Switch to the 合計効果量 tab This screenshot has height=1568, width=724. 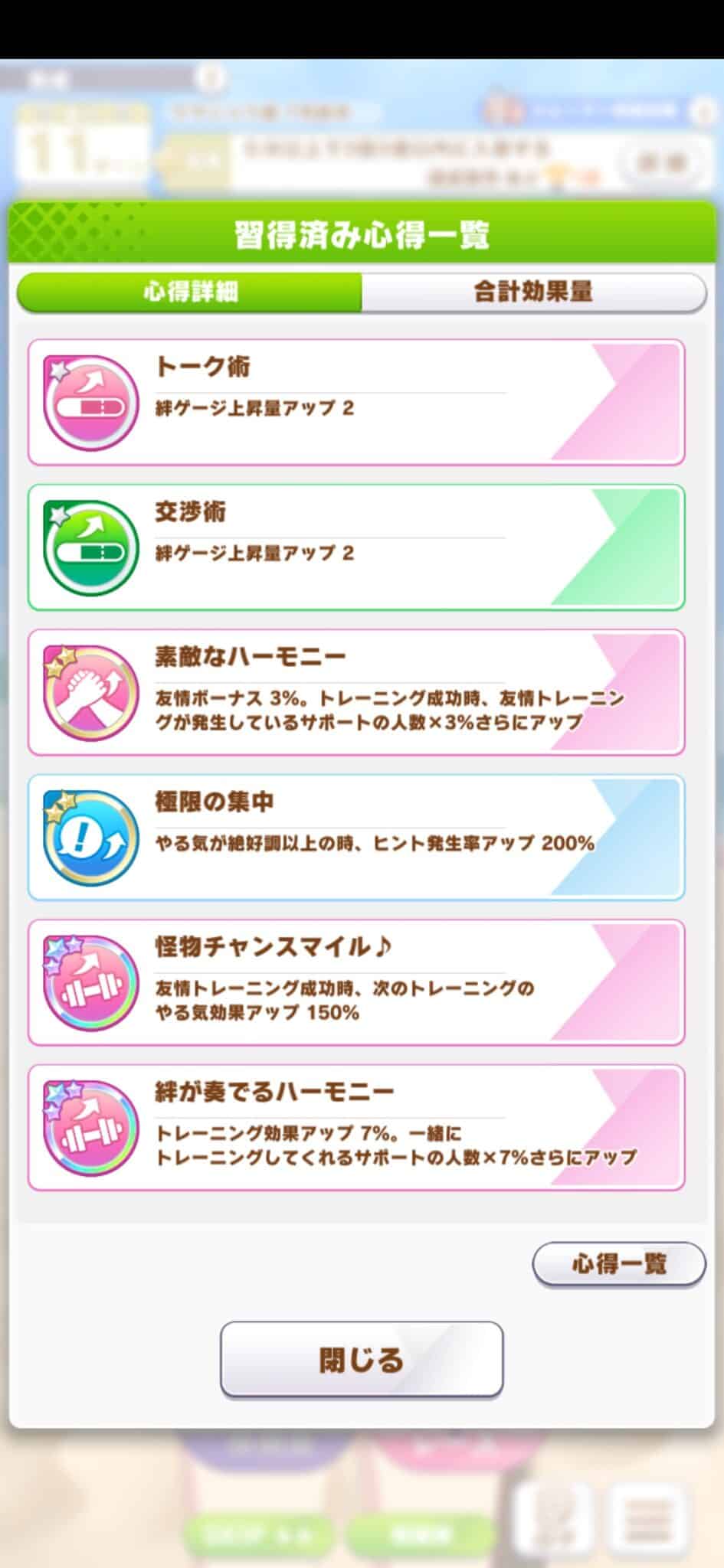click(x=533, y=292)
